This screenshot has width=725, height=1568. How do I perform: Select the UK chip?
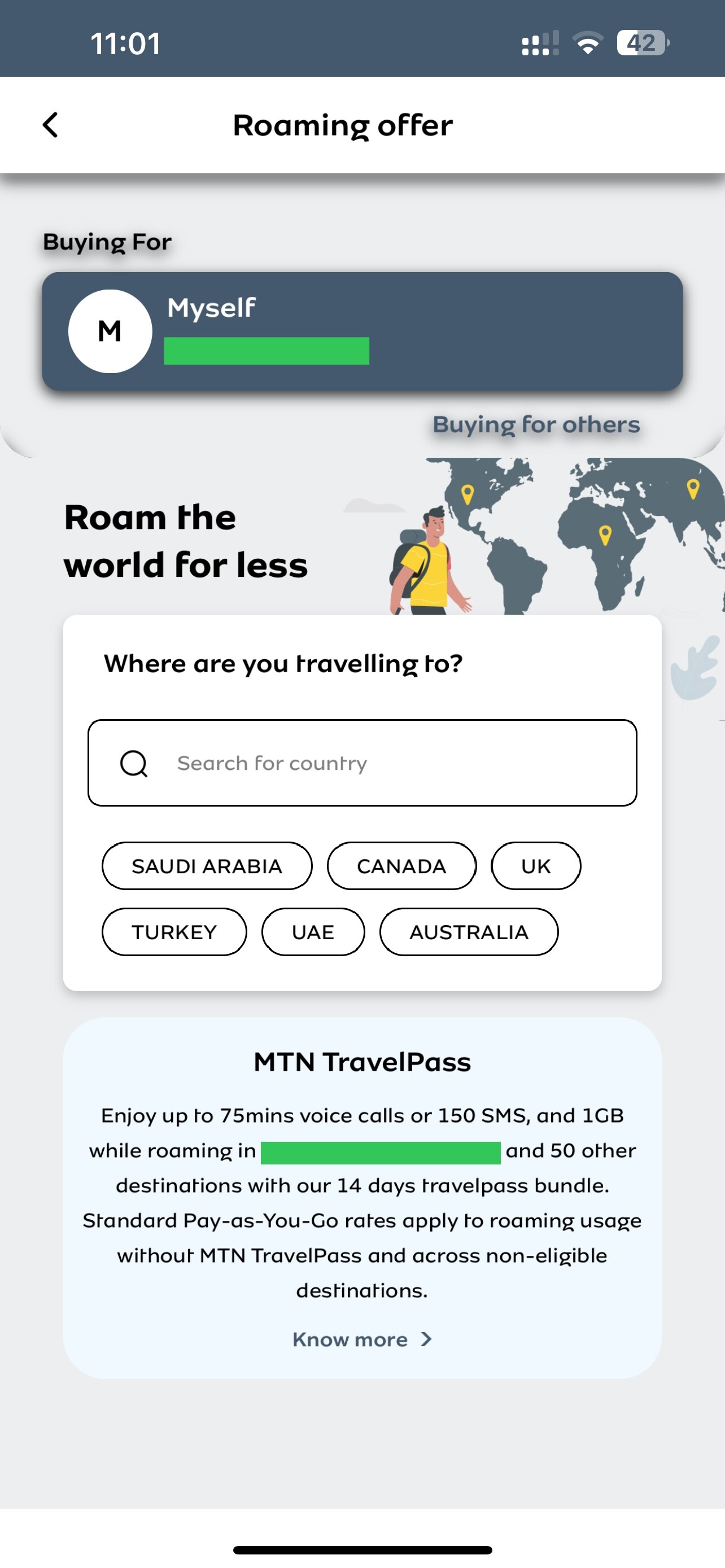pyautogui.click(x=536, y=866)
